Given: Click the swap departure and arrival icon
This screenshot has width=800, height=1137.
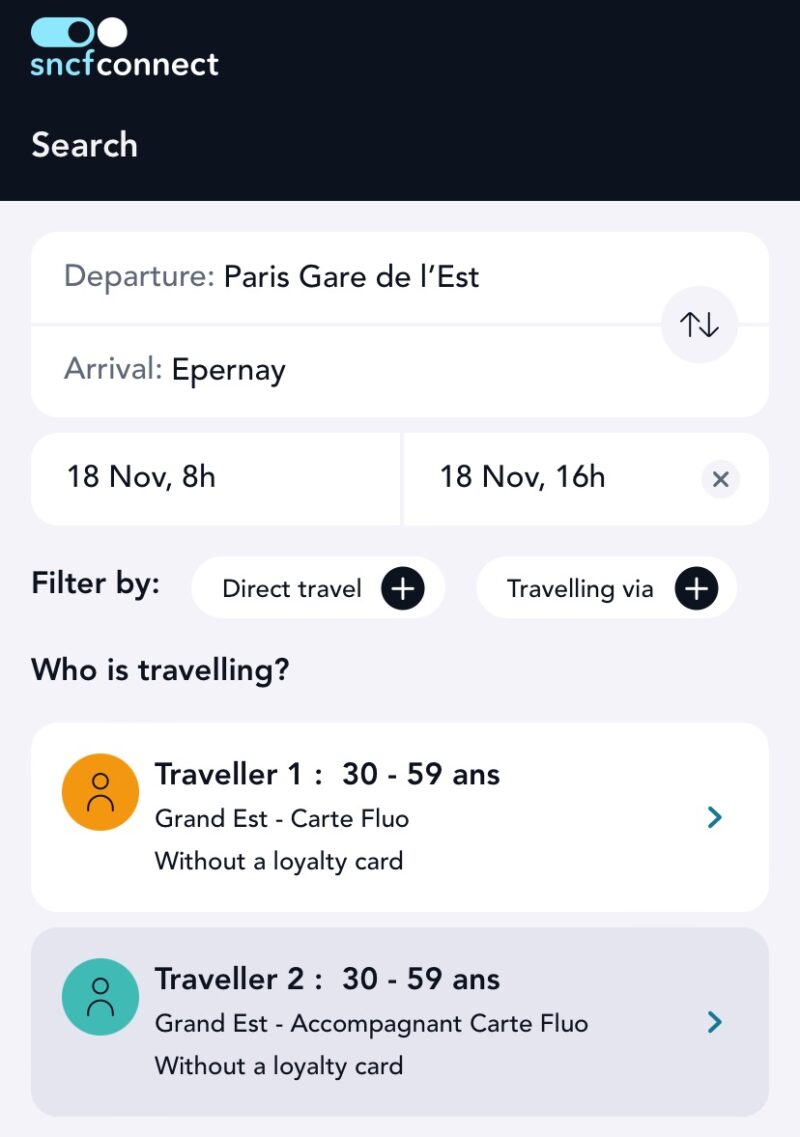Looking at the screenshot, I should click(x=699, y=324).
